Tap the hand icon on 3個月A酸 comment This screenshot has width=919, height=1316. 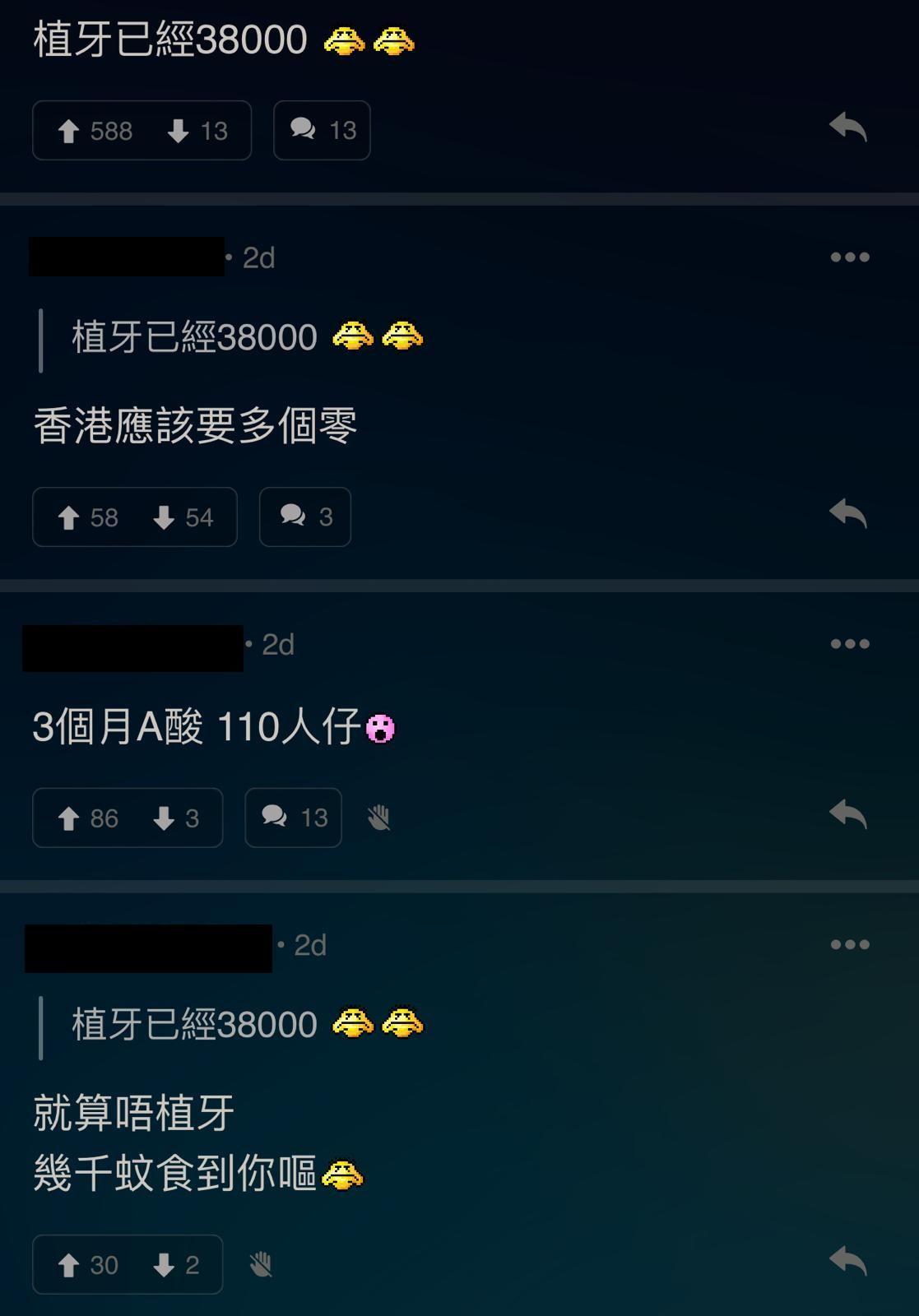tap(378, 818)
